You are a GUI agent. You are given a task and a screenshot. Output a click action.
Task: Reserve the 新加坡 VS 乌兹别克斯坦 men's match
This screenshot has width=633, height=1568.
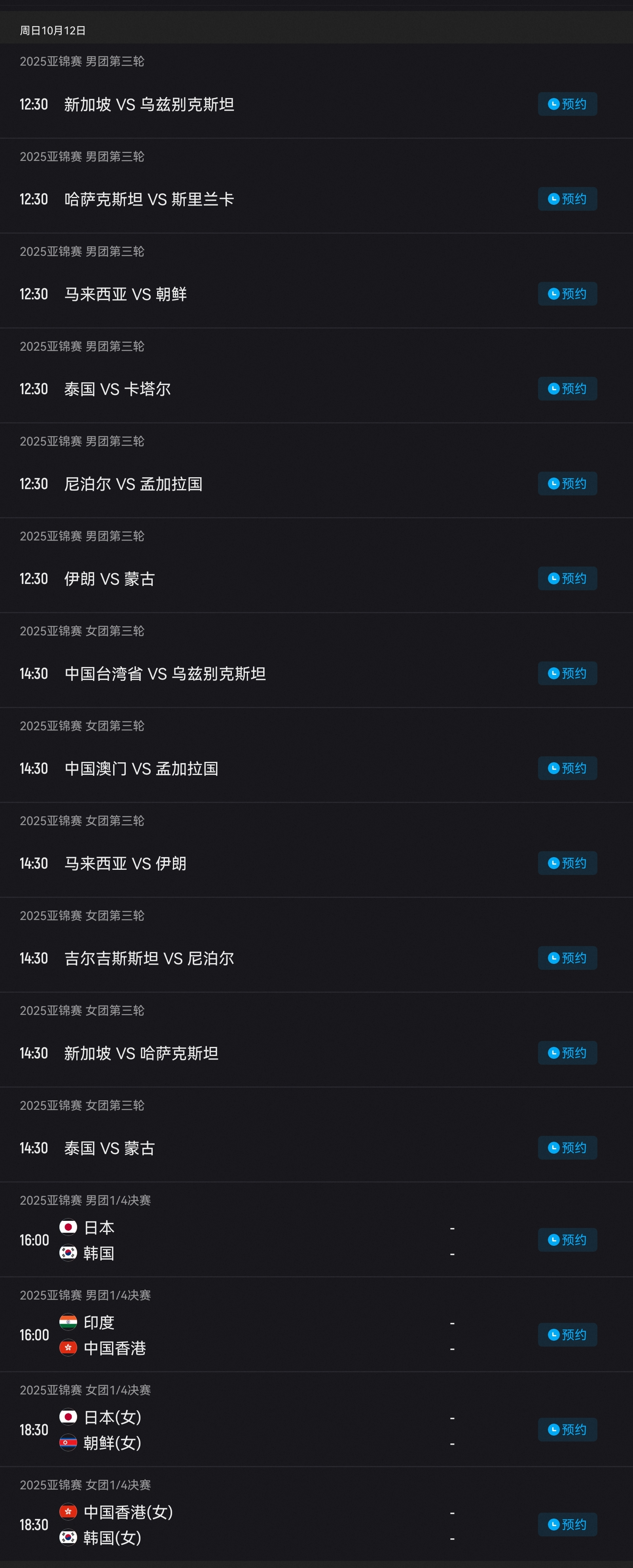pyautogui.click(x=567, y=104)
